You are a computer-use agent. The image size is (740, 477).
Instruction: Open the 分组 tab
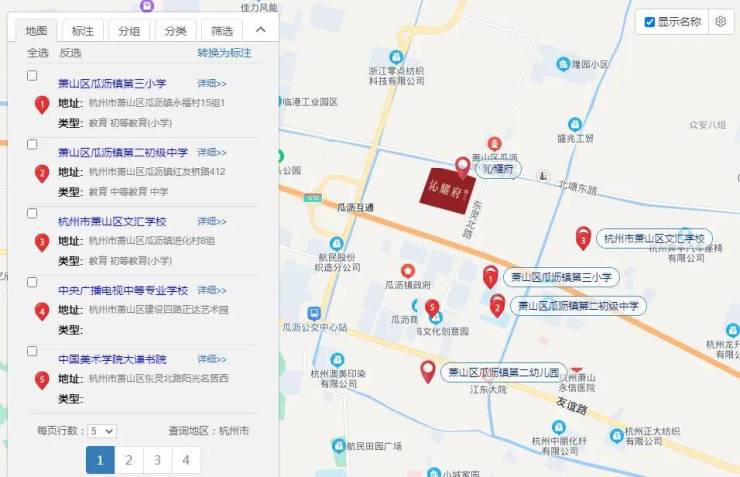coord(129,31)
